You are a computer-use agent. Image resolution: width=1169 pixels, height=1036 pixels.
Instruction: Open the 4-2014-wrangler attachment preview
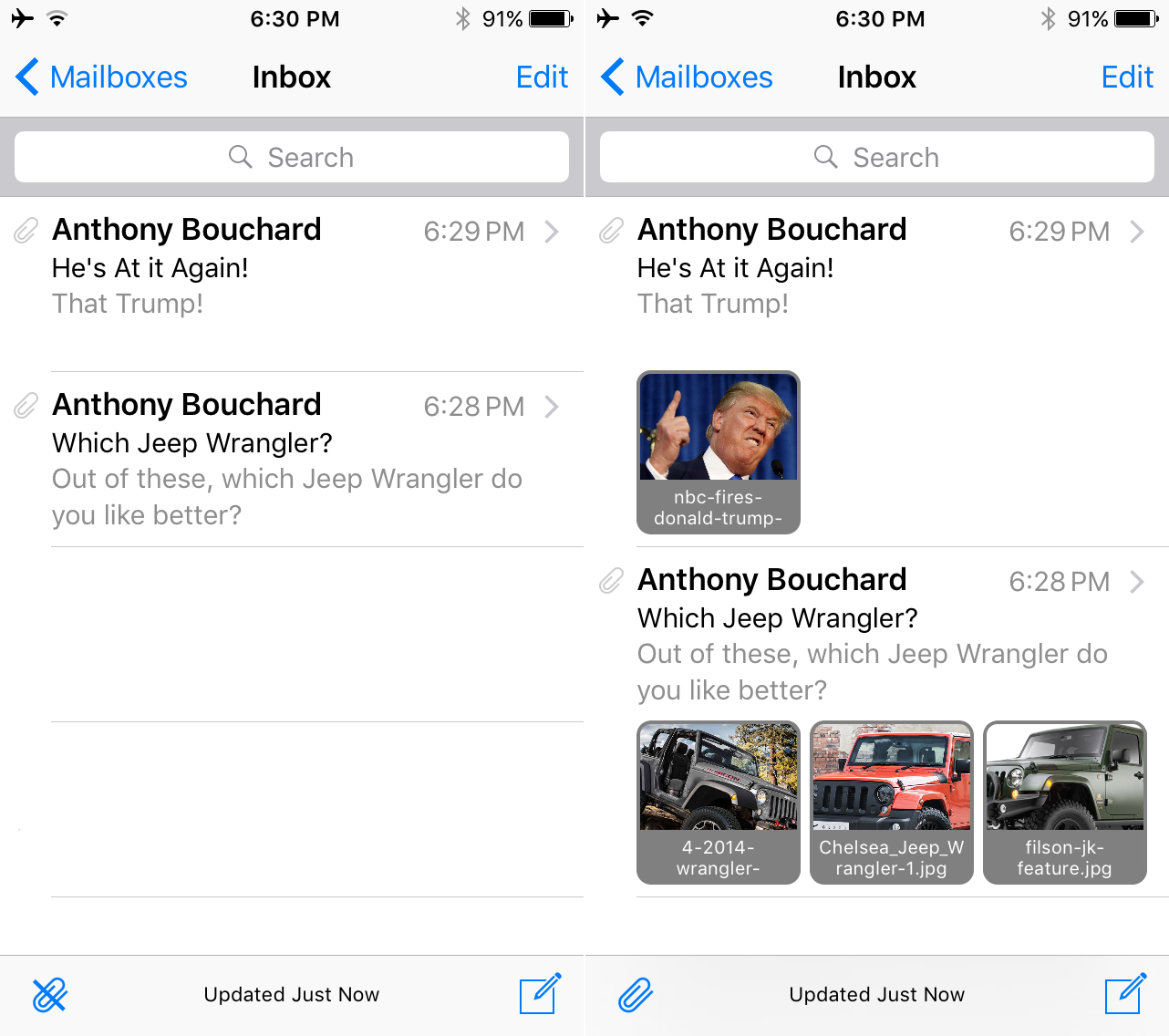718,802
